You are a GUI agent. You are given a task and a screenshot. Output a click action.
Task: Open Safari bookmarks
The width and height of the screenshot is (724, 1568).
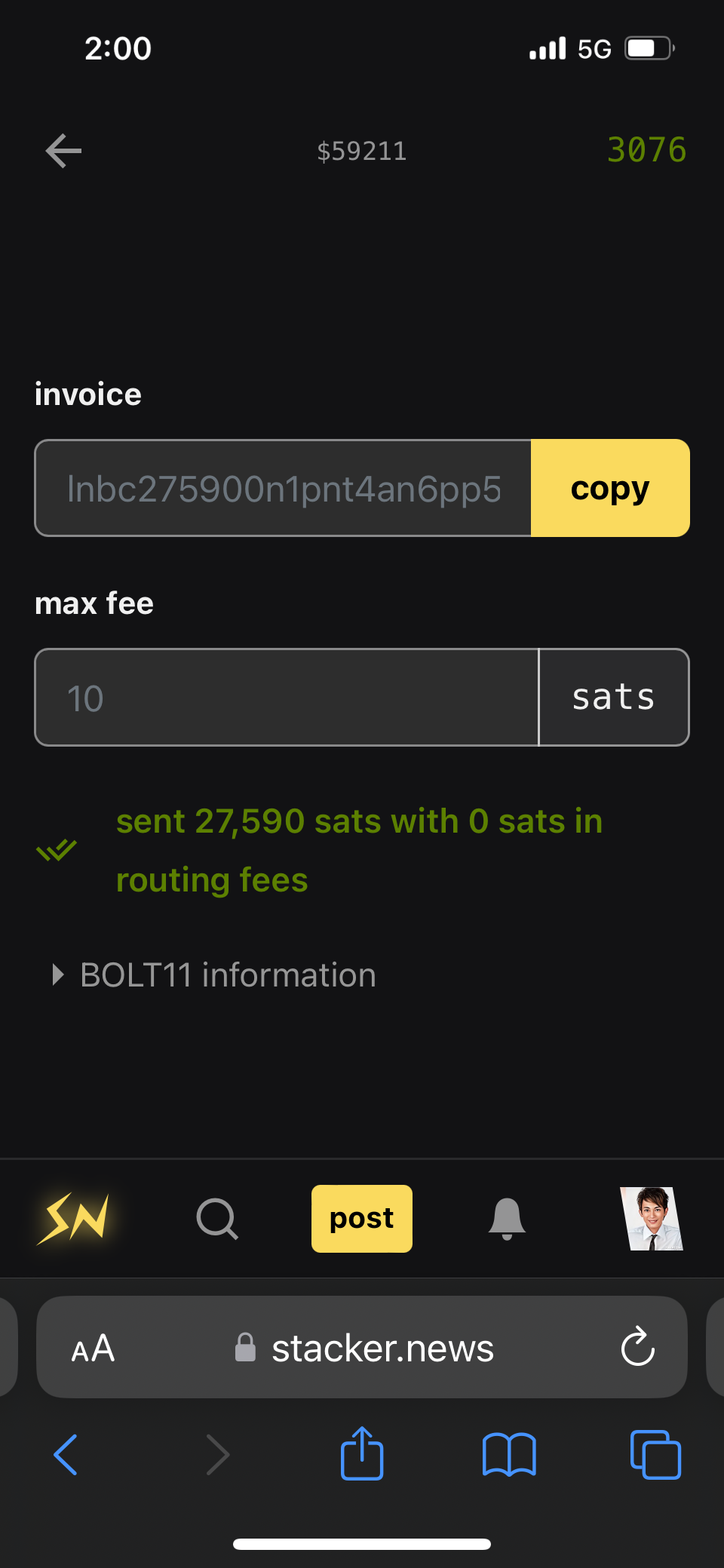509,1454
